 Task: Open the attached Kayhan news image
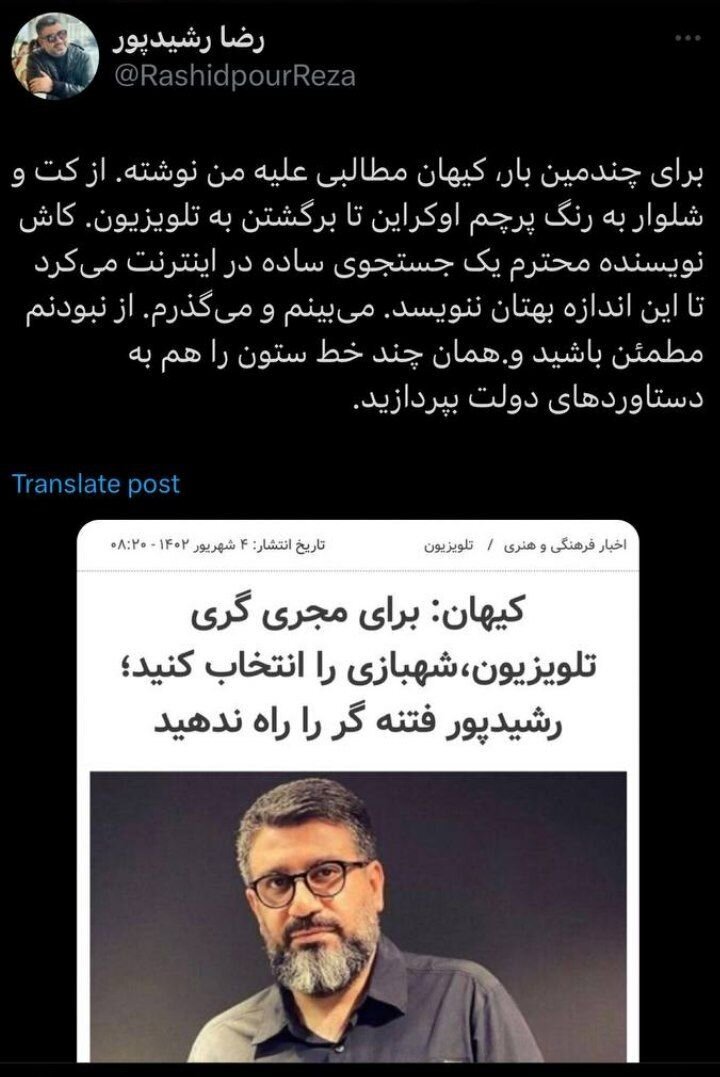pyautogui.click(x=357, y=790)
